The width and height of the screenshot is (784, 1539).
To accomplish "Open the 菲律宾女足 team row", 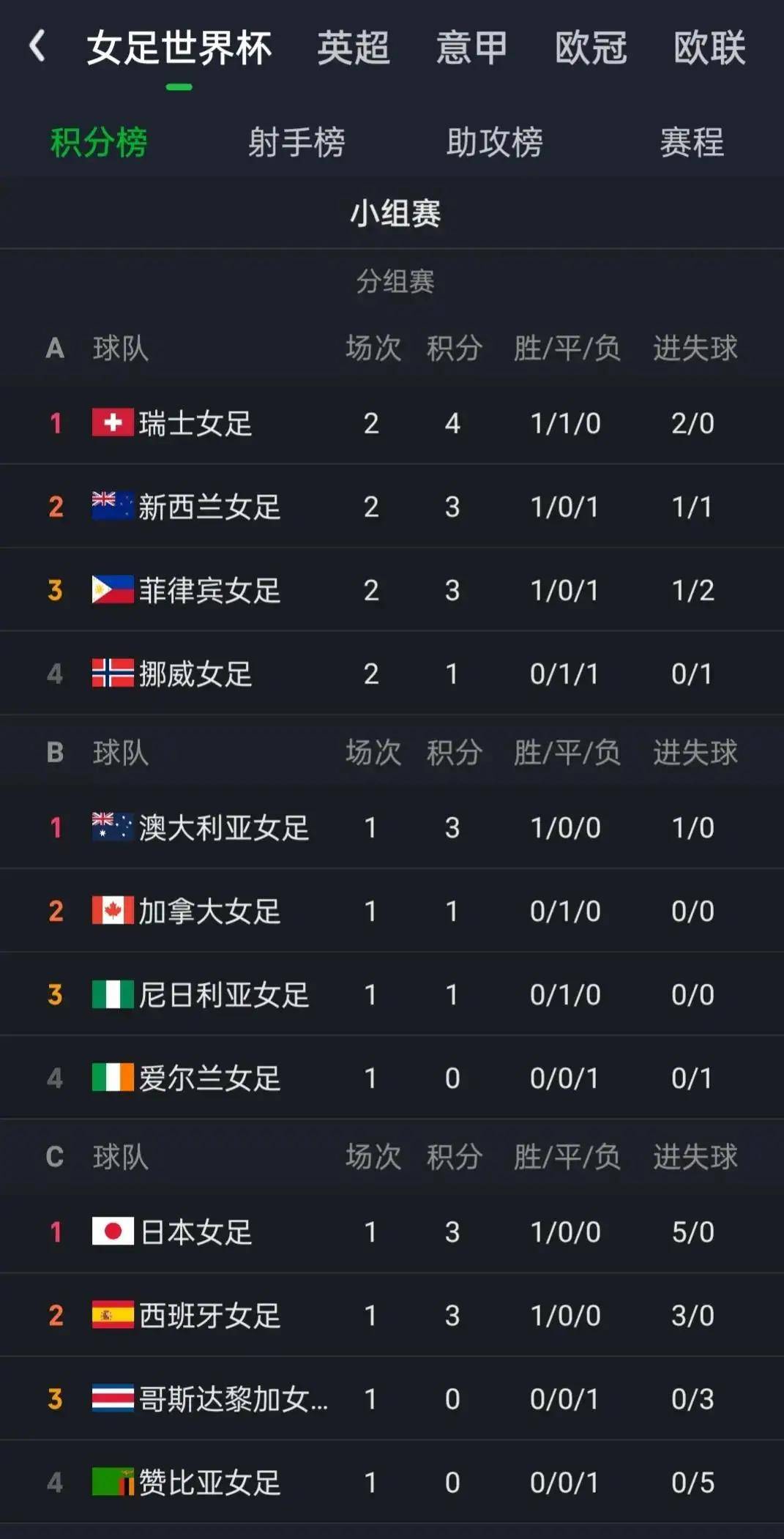I will (x=392, y=590).
